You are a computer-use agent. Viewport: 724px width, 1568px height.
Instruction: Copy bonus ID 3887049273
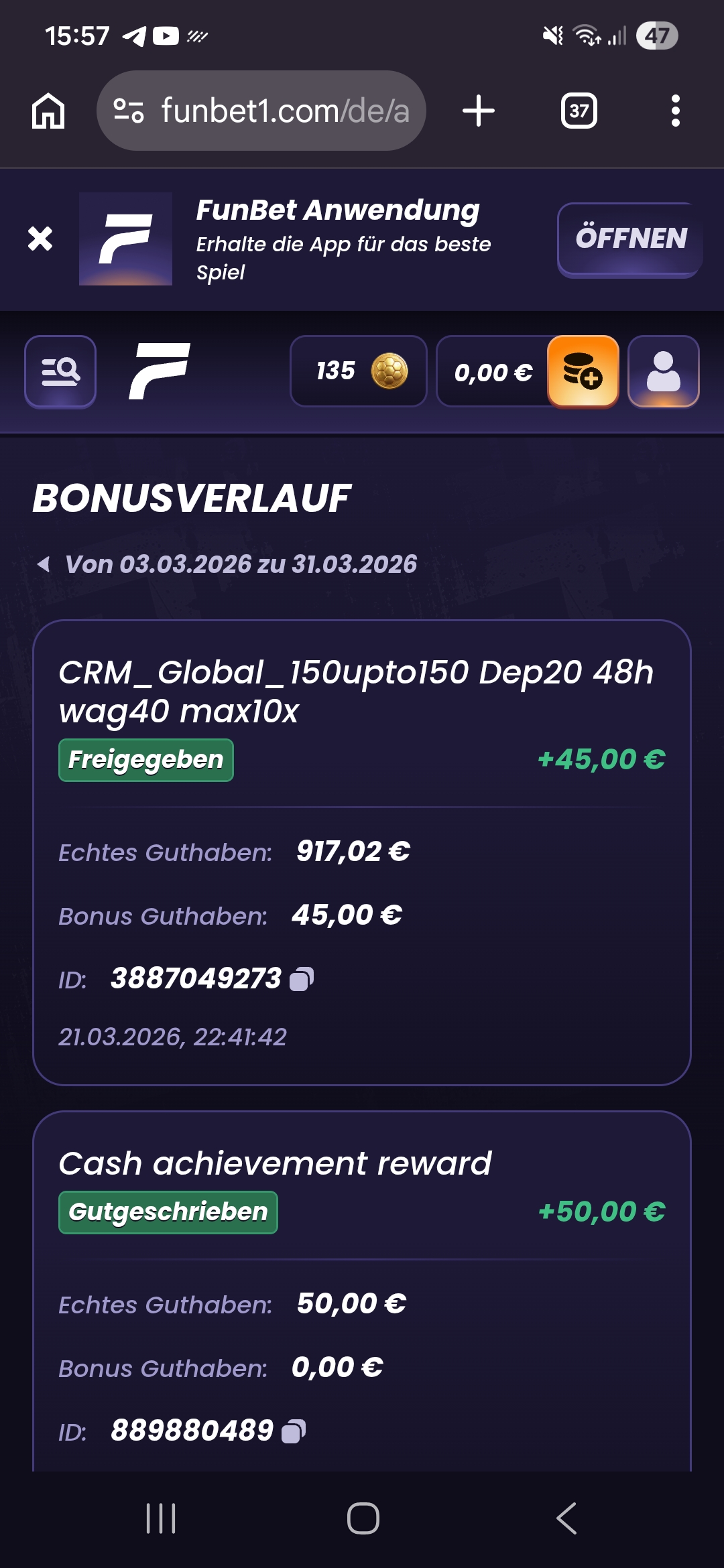click(302, 979)
